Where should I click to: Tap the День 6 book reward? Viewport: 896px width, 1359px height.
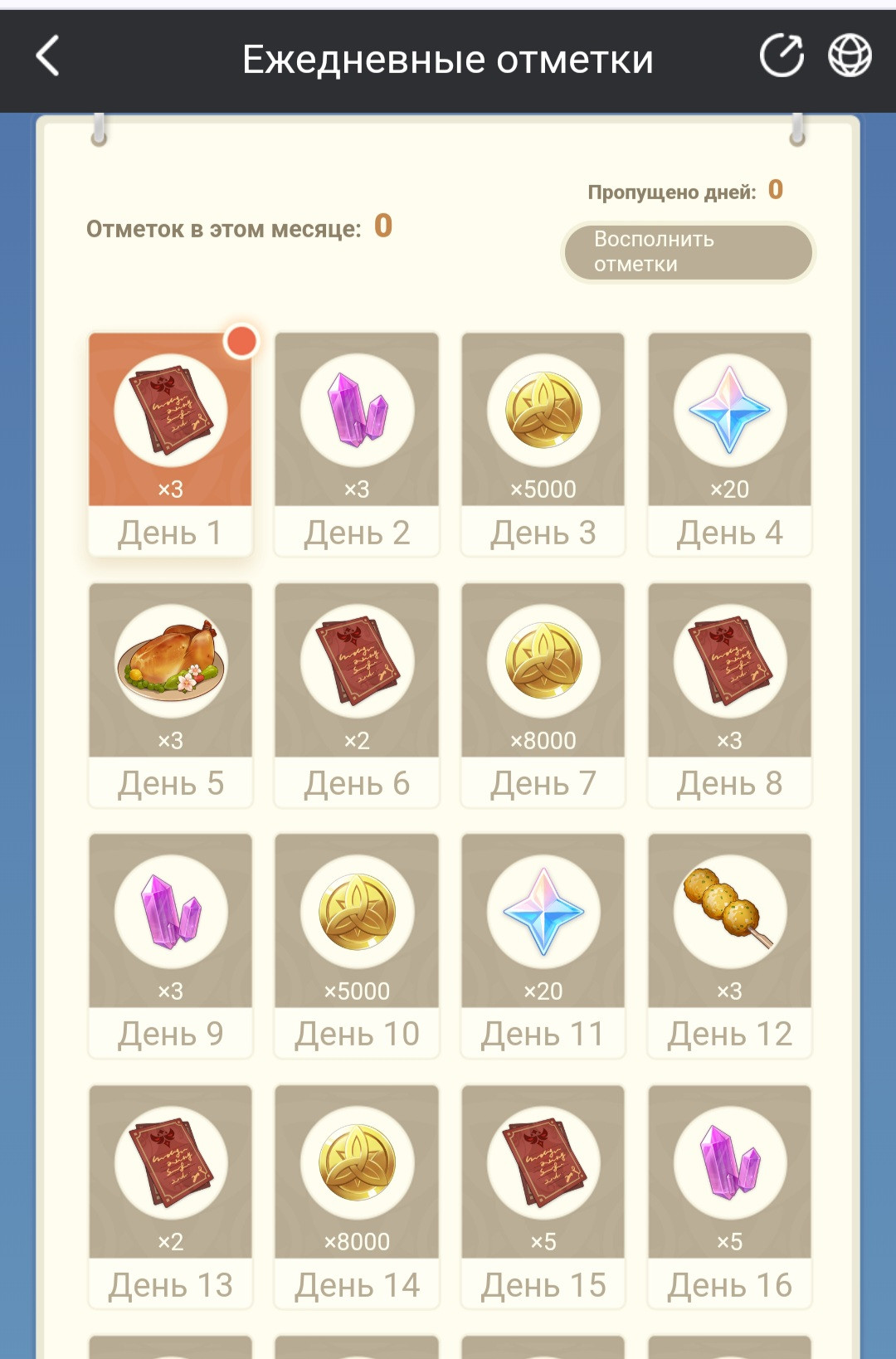[357, 694]
